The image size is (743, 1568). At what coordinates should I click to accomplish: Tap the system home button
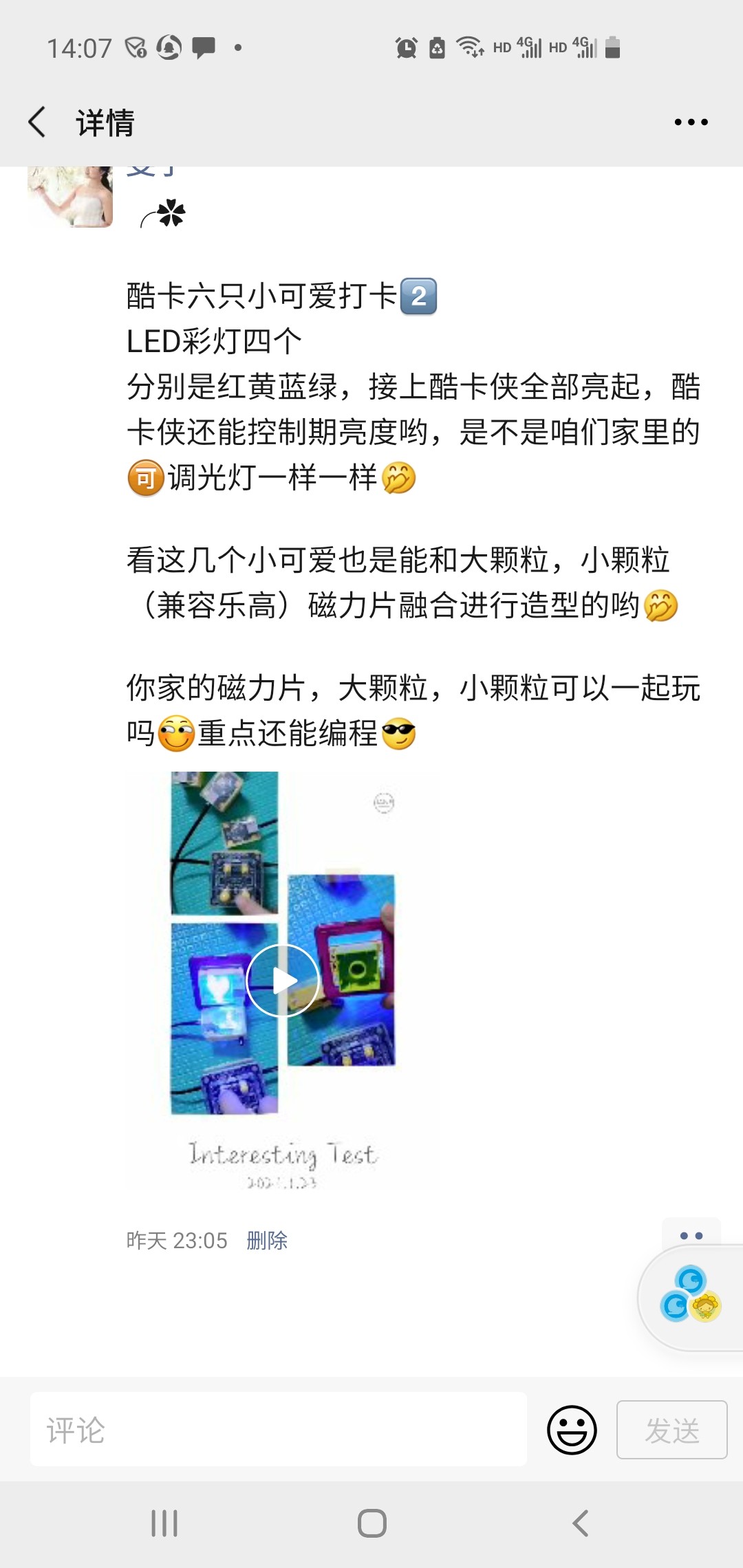point(372,1523)
